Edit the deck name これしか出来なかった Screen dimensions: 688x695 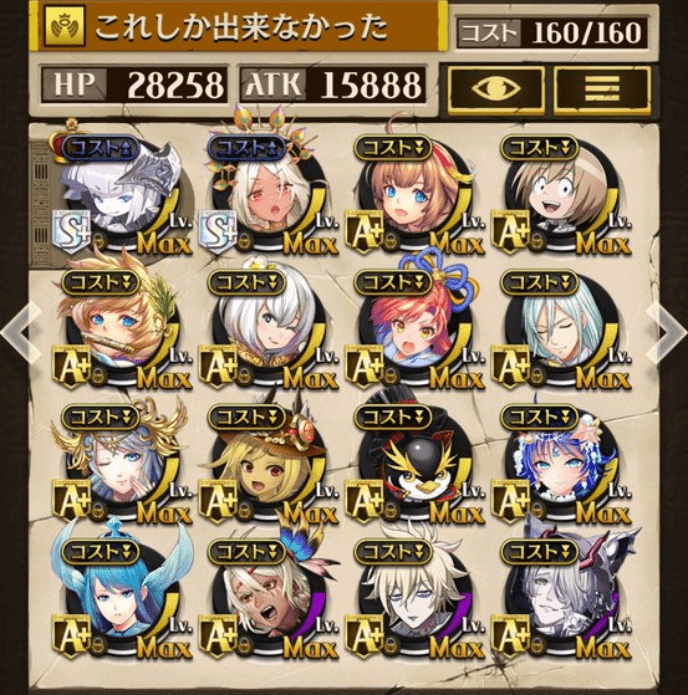click(240, 27)
